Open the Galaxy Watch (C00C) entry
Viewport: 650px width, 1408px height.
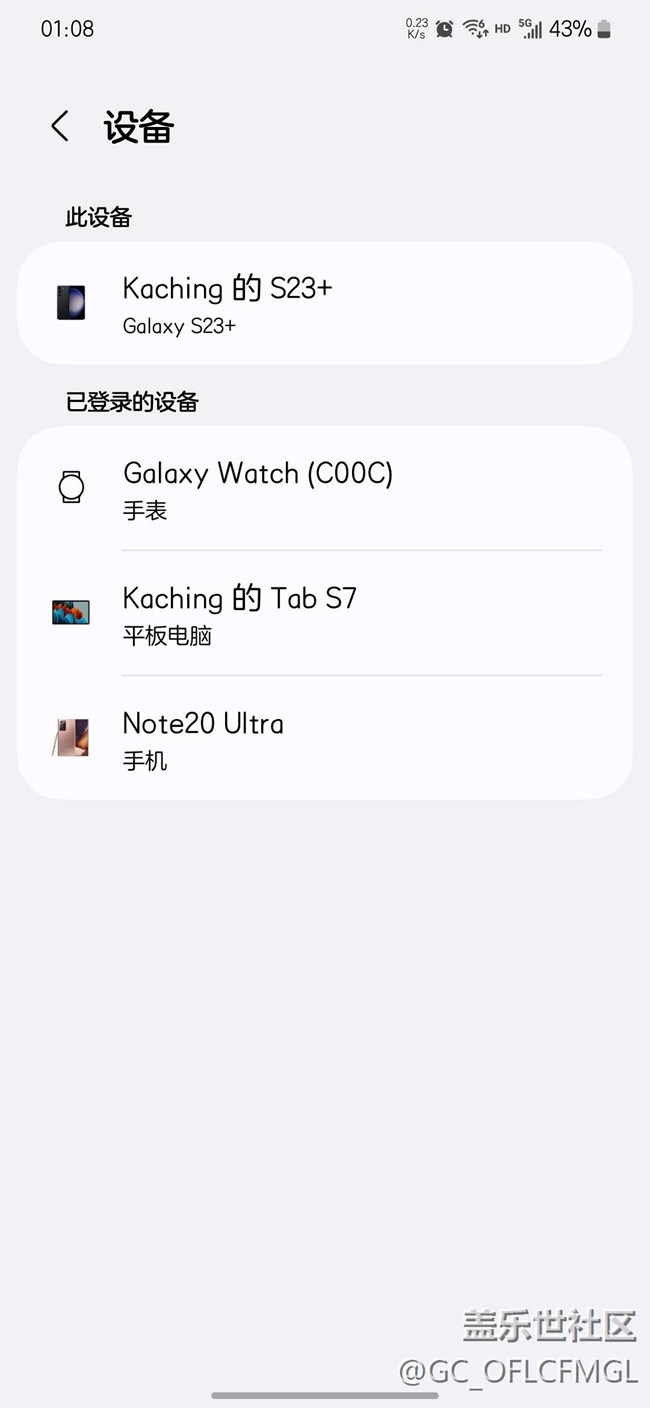324,488
